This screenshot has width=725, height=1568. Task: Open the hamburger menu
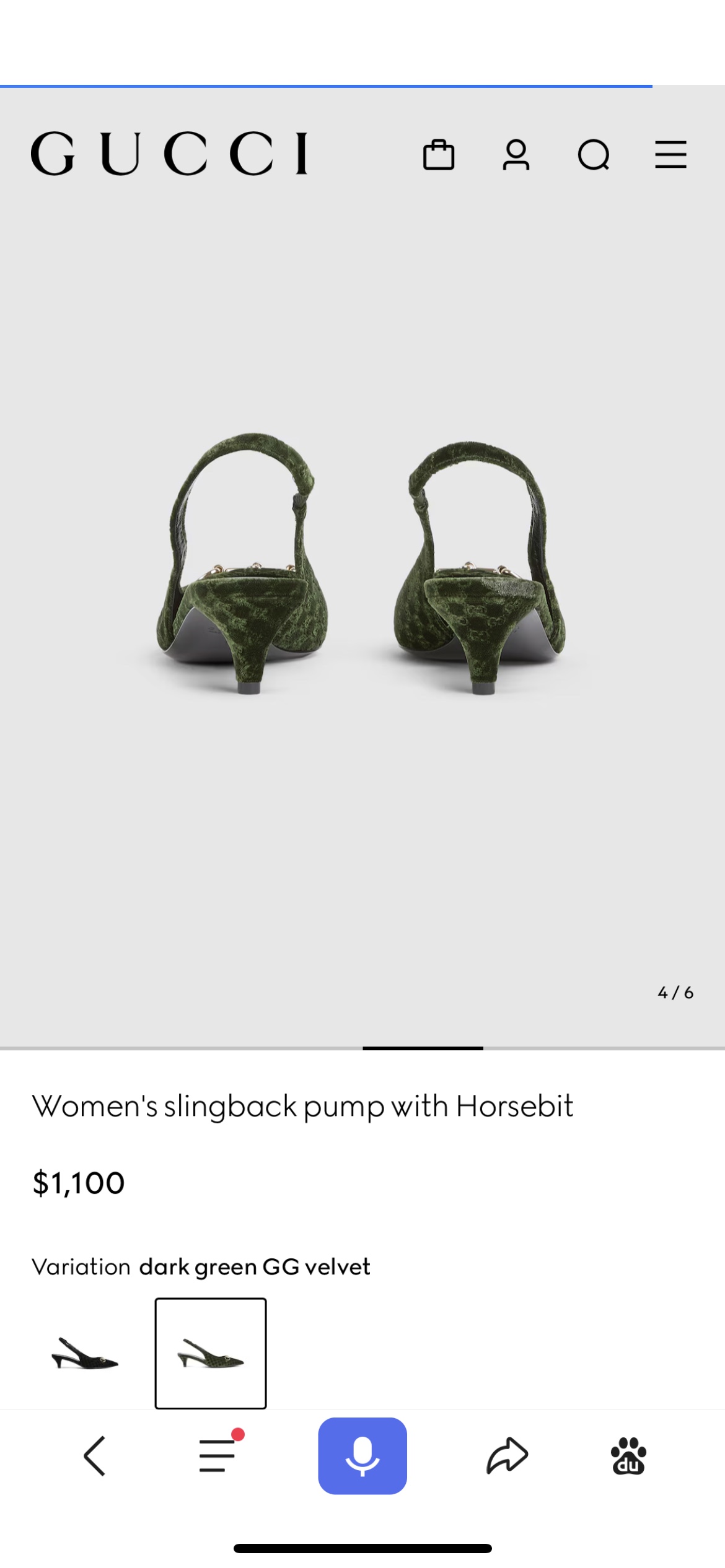pos(670,154)
